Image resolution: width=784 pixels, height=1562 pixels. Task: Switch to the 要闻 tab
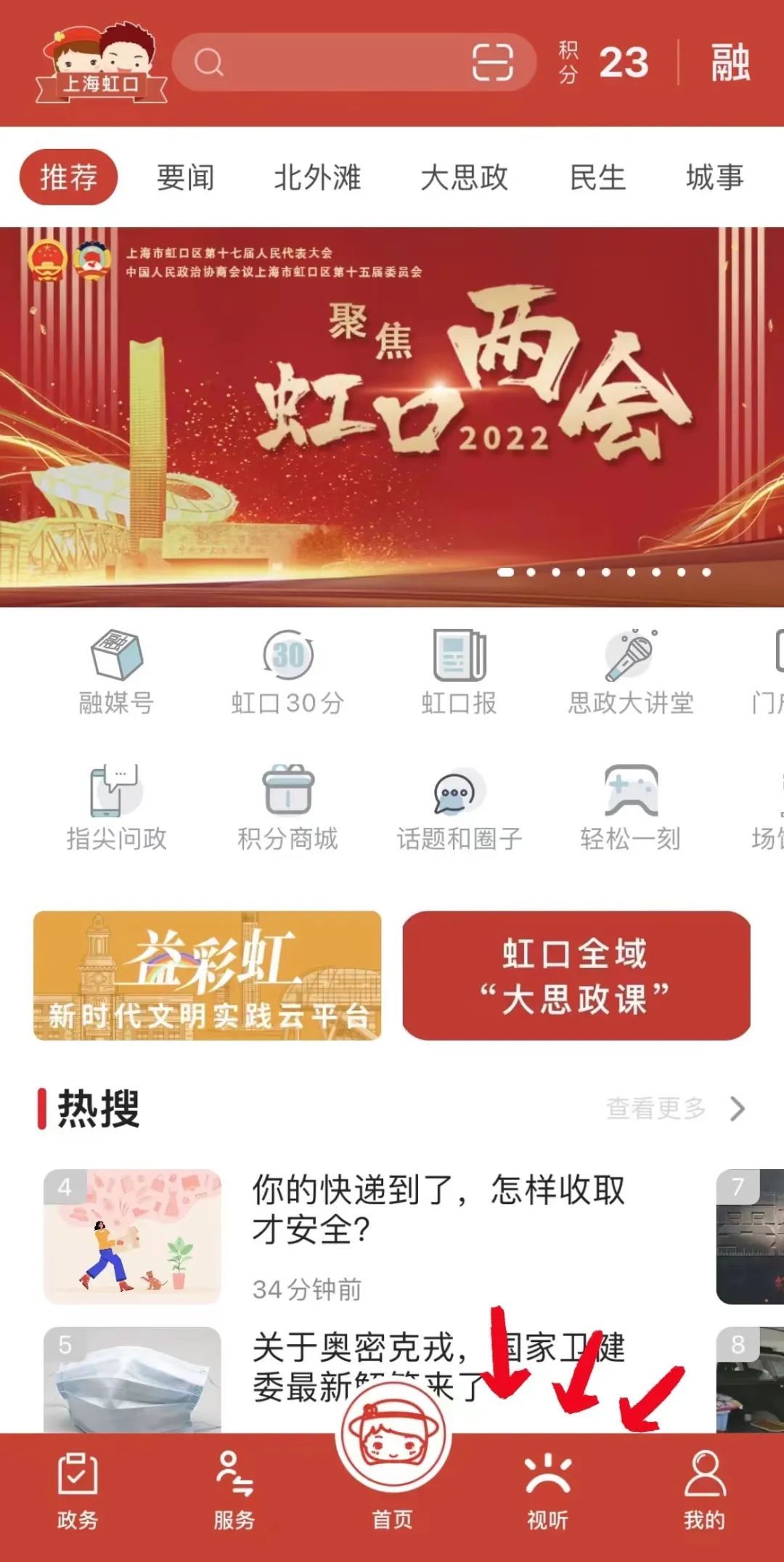click(x=186, y=177)
